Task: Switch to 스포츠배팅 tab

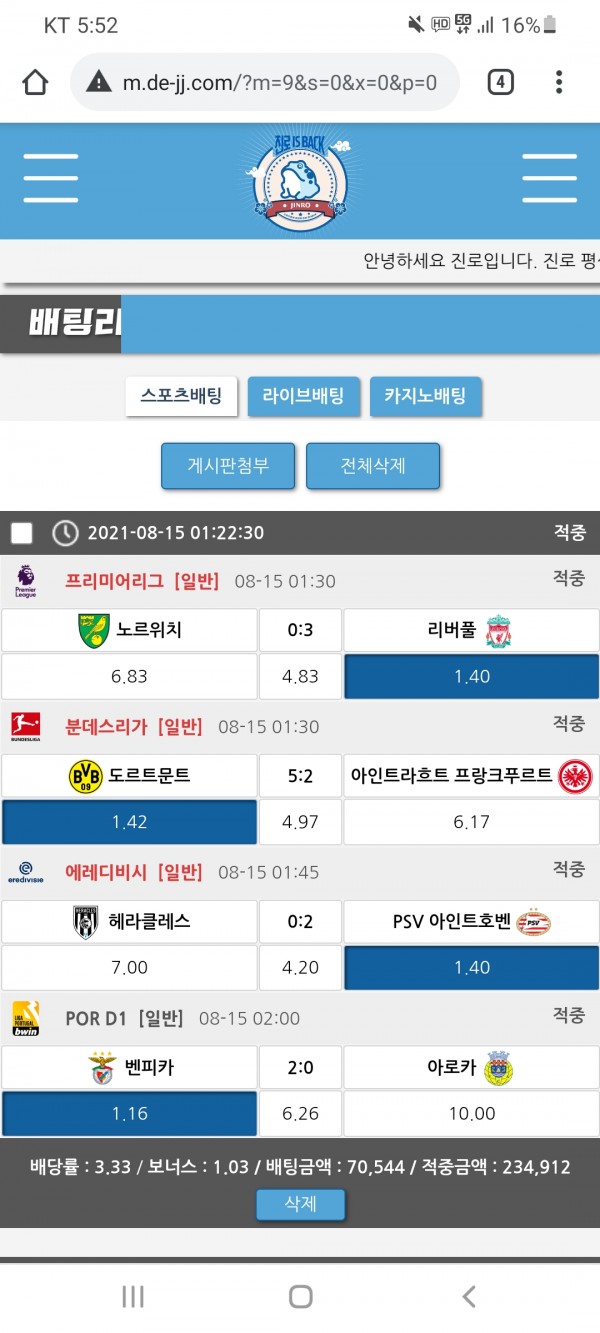Action: (181, 396)
